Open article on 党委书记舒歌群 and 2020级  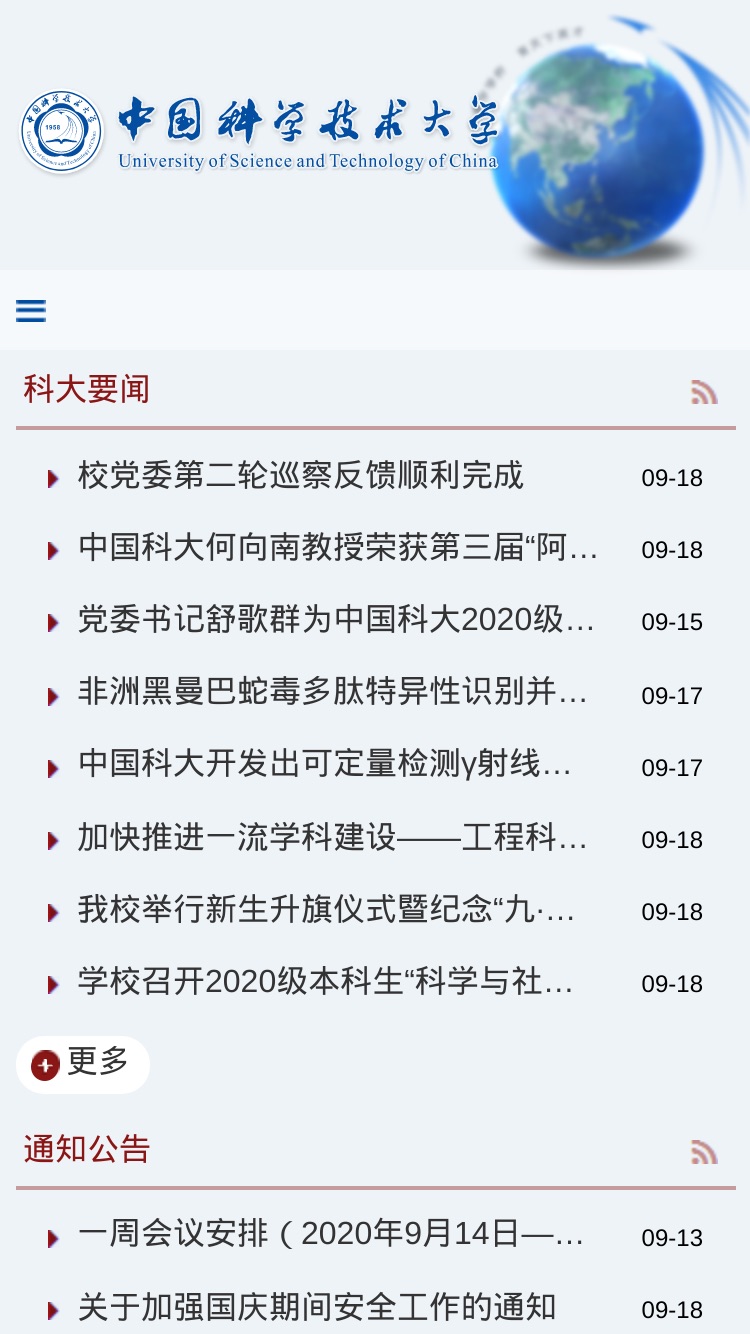point(336,620)
